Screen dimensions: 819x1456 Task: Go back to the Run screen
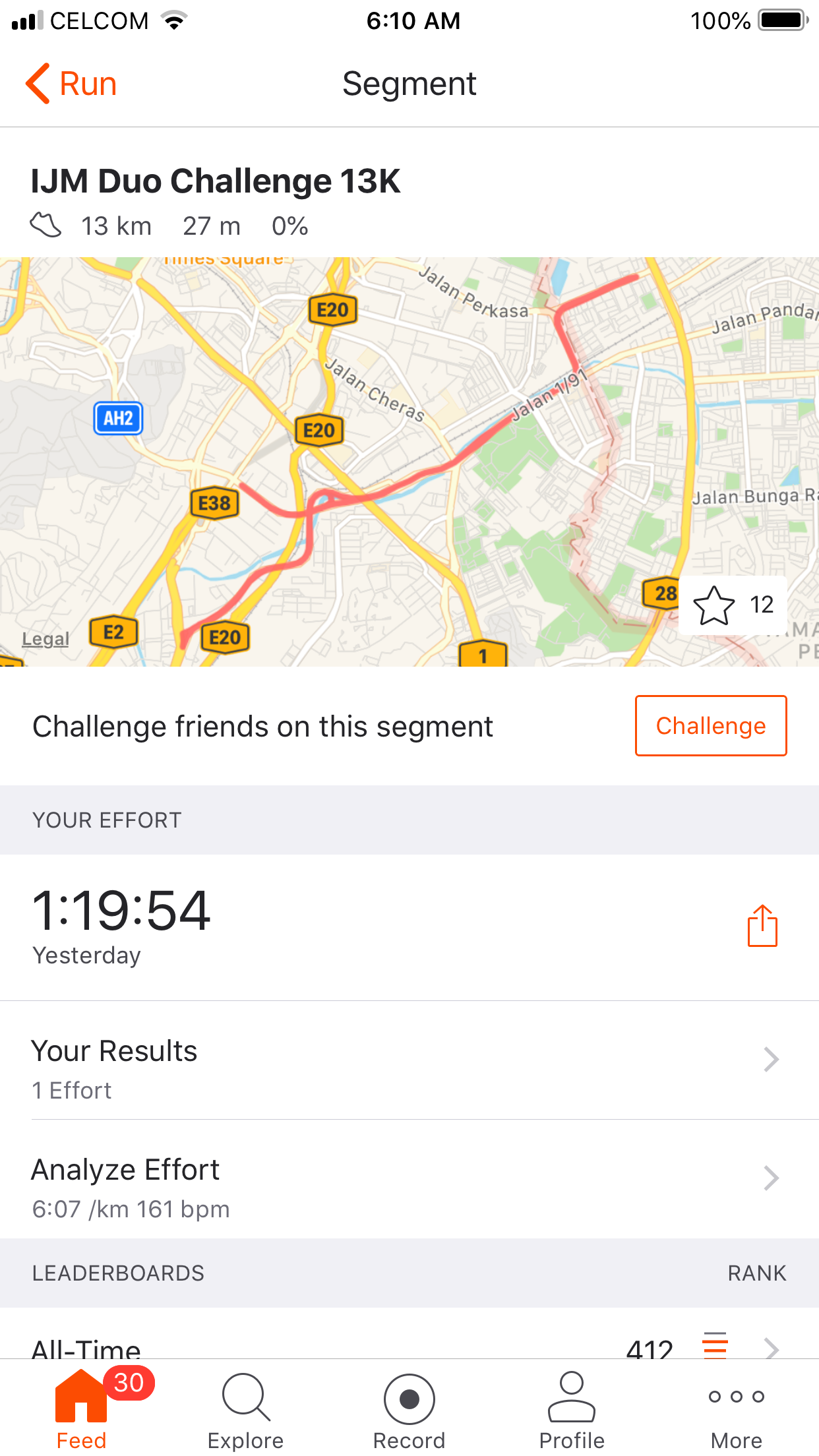coord(71,84)
